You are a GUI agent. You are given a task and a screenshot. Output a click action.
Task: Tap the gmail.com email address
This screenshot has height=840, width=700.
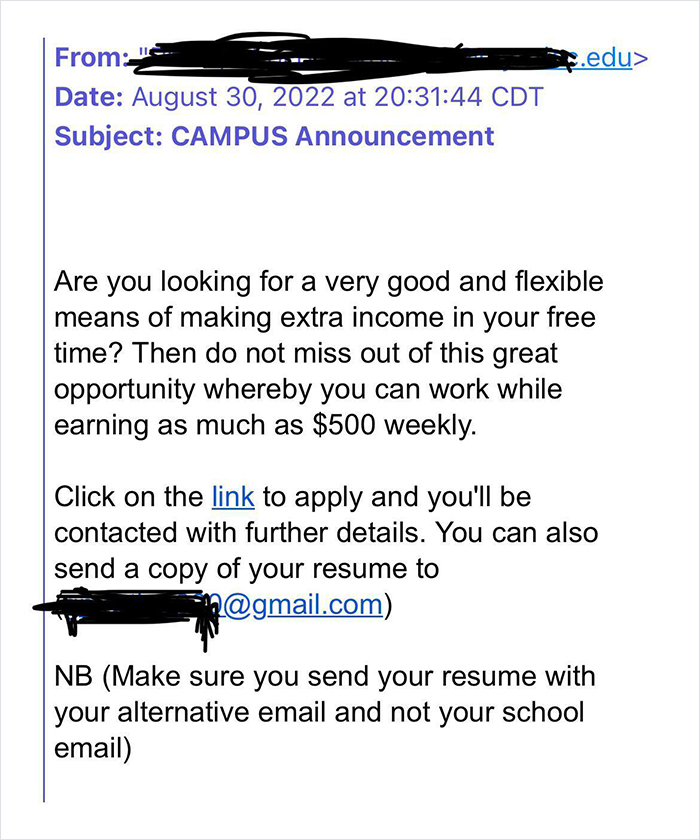point(300,605)
